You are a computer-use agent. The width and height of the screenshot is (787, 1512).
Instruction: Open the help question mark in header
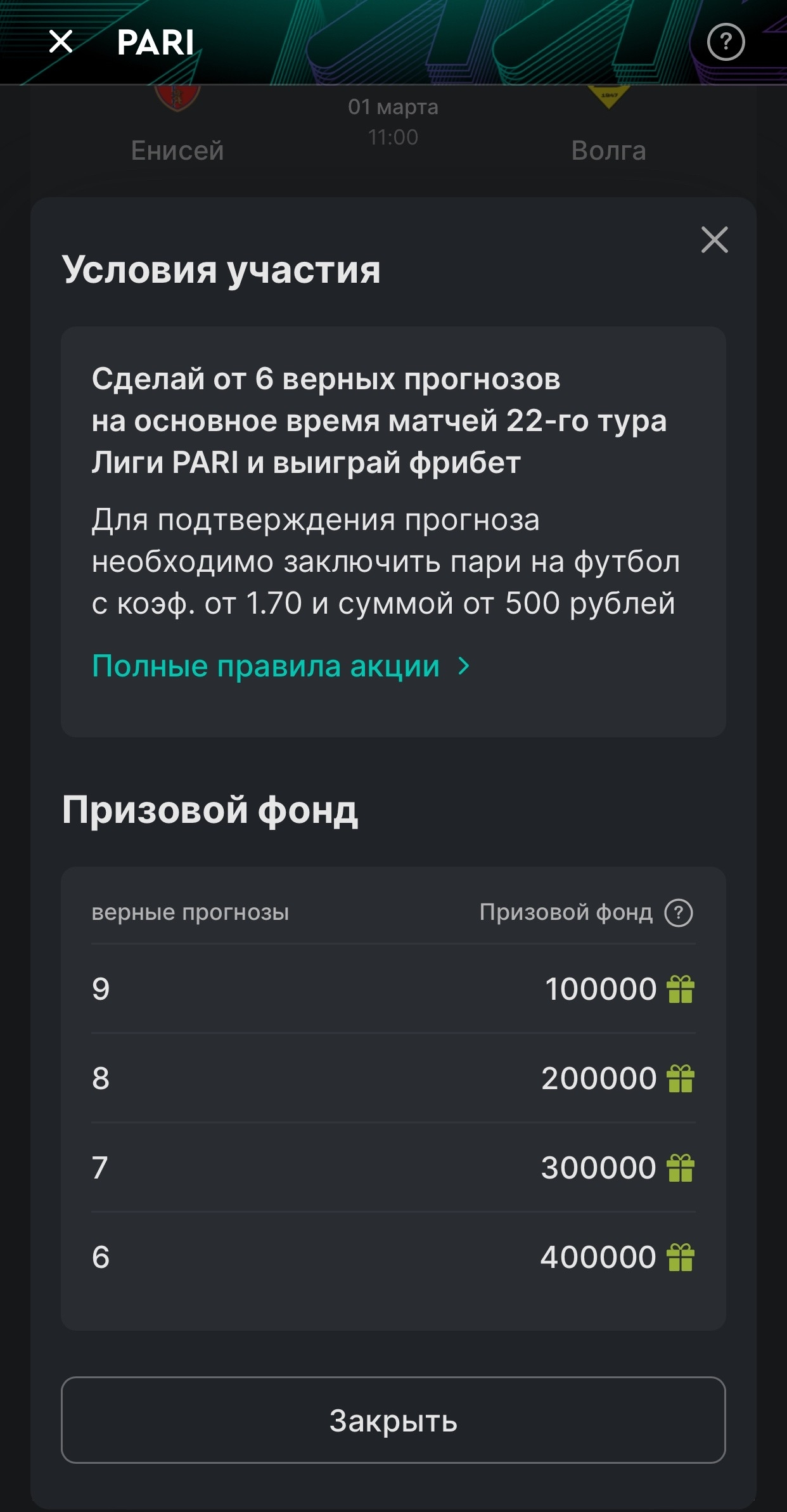(x=726, y=42)
